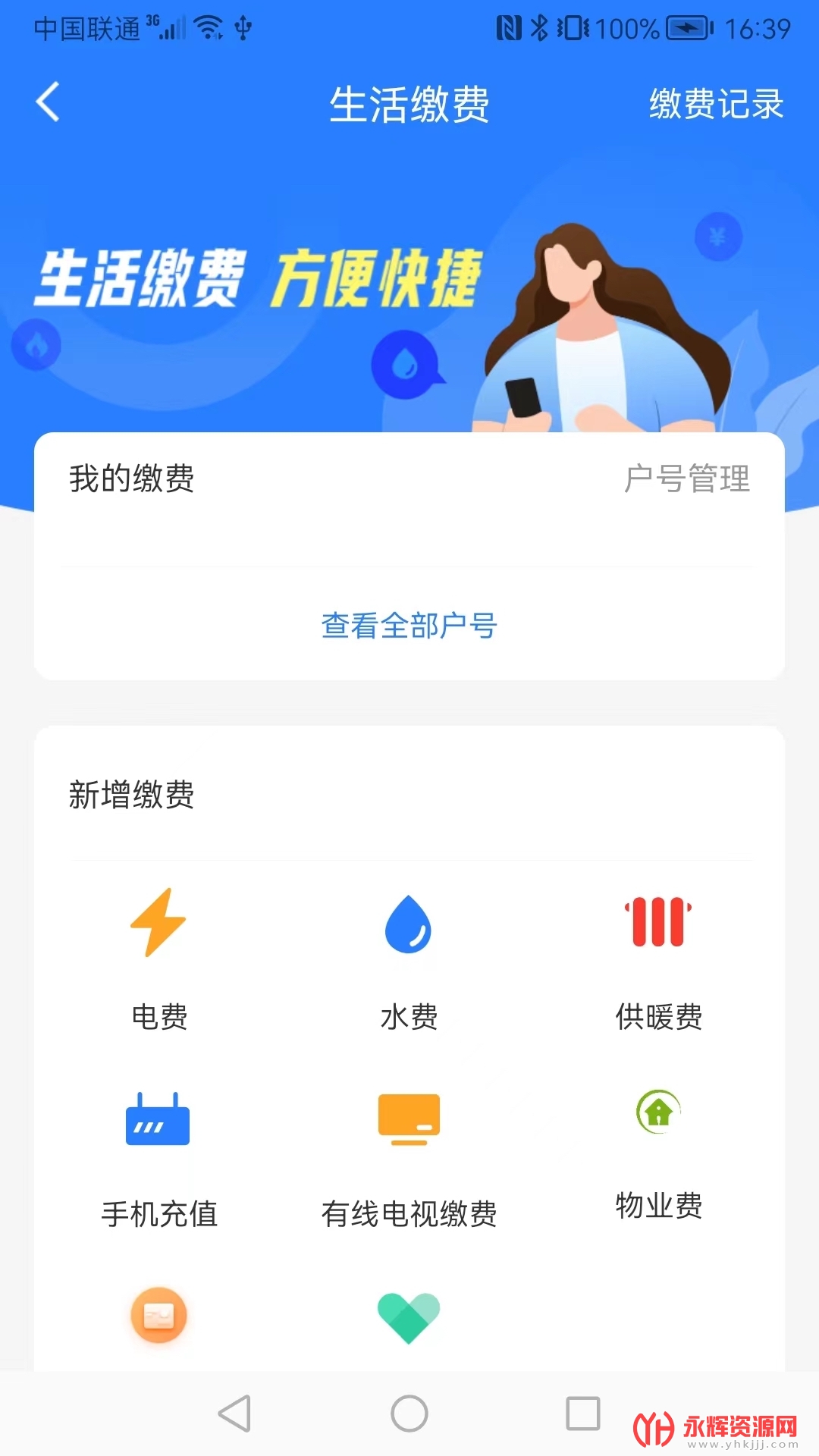The width and height of the screenshot is (819, 1456).
Task: Open 手机充值 mobile top-up
Action: (x=159, y=1154)
